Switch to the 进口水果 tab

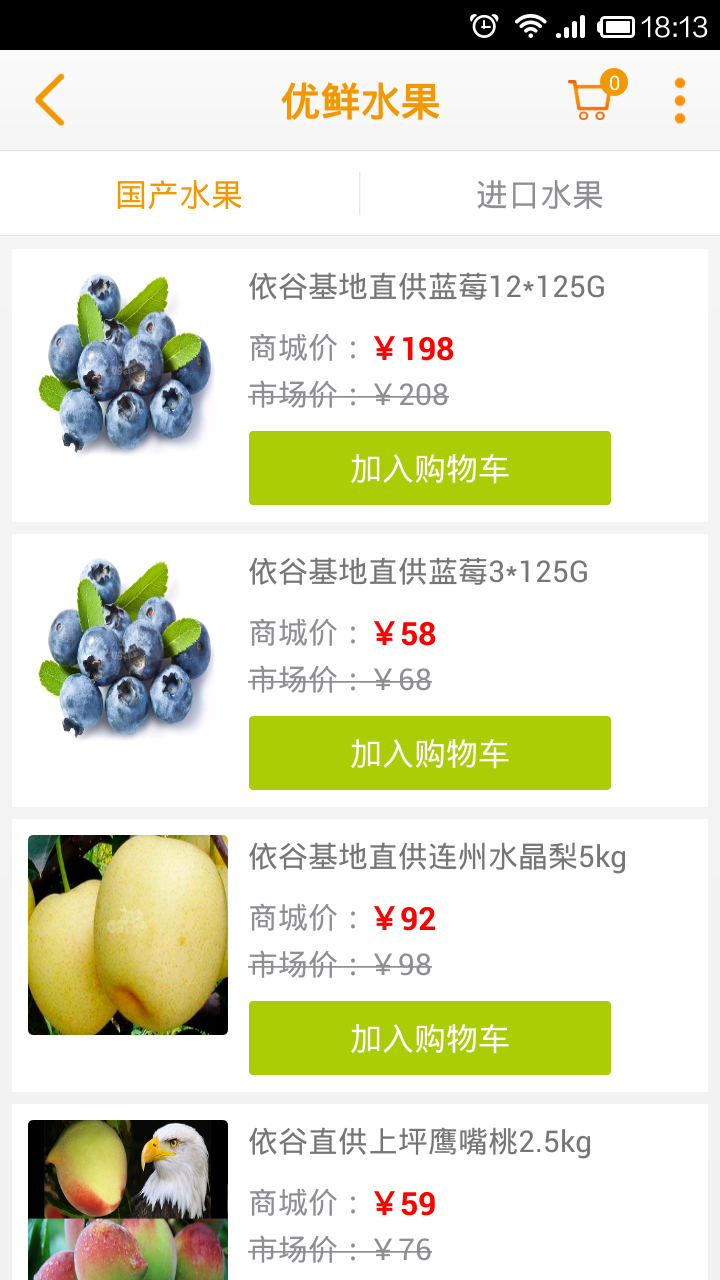[x=540, y=195]
